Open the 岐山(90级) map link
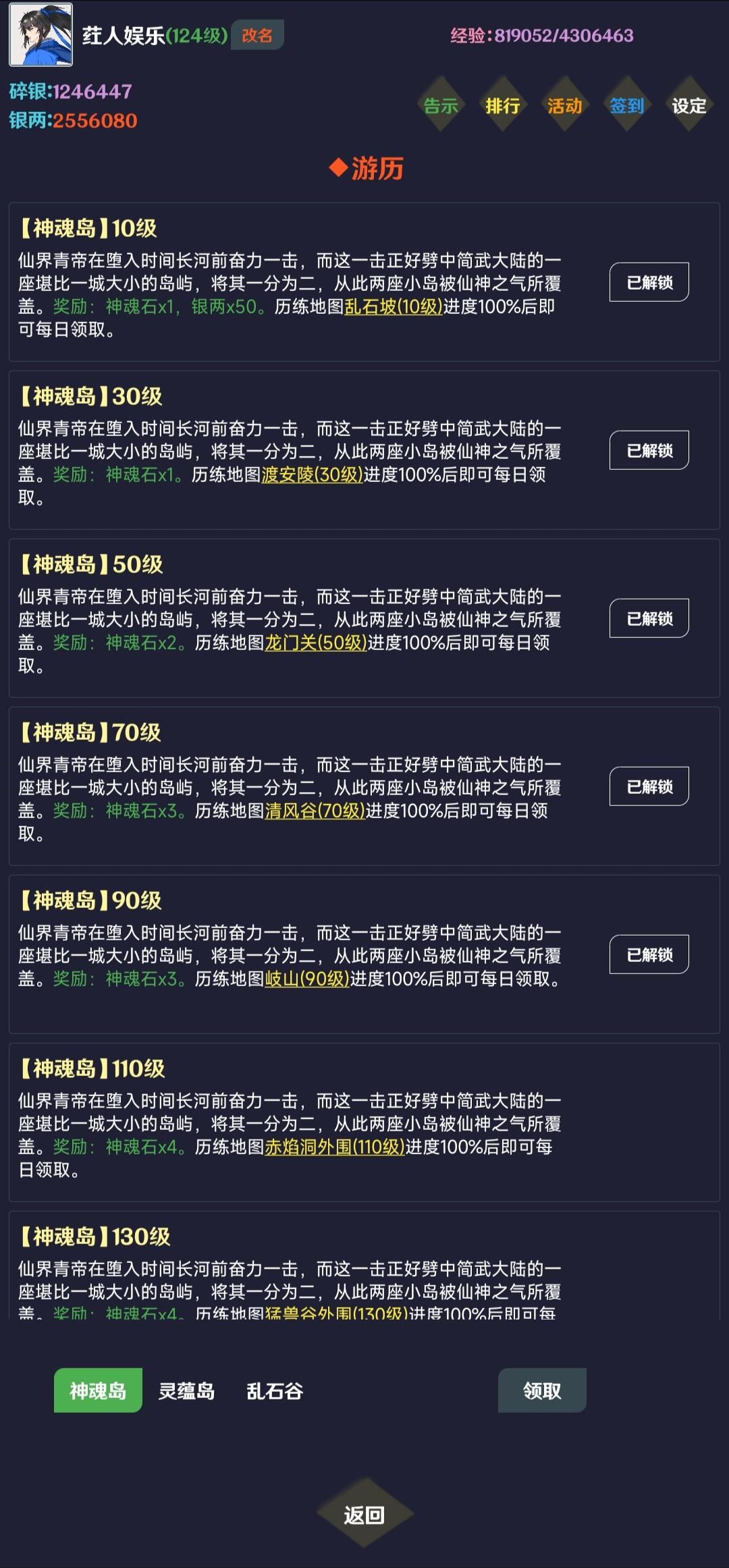Screen dimensions: 729x1568 click(x=307, y=979)
